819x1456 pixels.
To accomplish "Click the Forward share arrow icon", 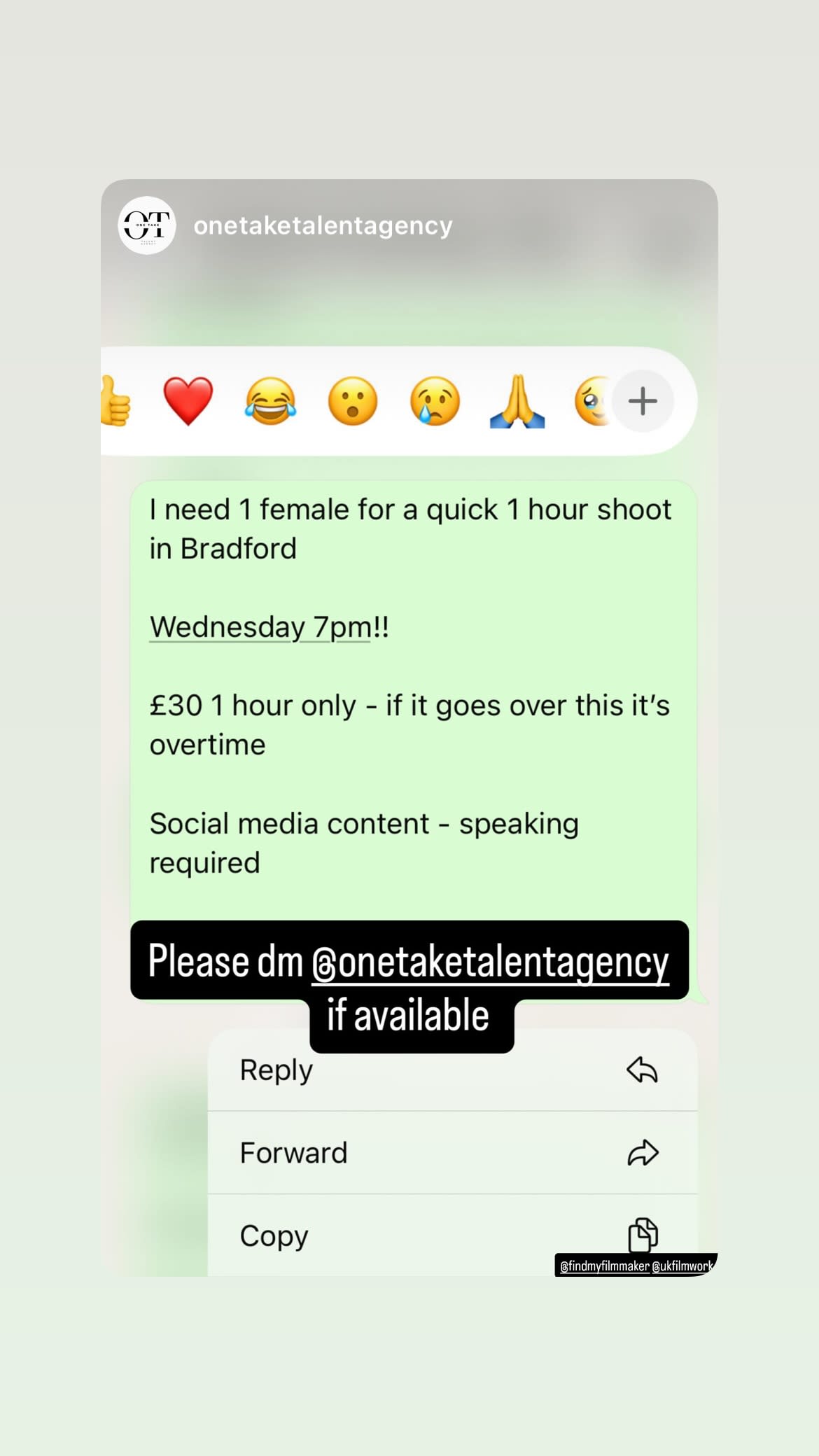I will pos(643,1152).
